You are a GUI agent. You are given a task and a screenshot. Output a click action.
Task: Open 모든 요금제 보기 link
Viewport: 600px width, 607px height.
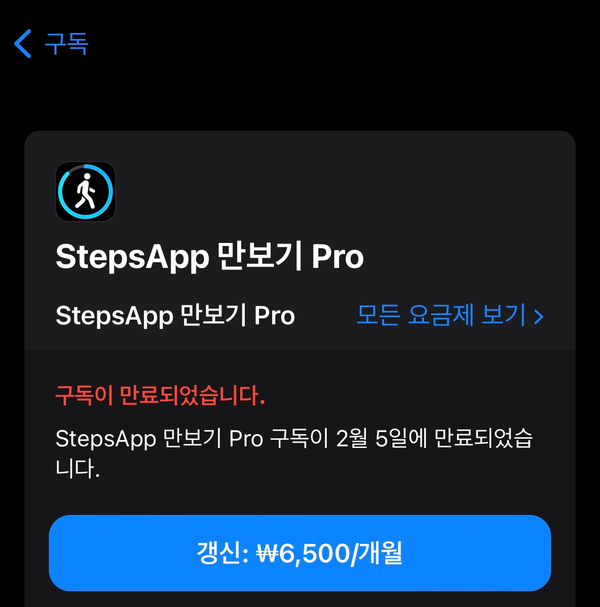tap(450, 316)
